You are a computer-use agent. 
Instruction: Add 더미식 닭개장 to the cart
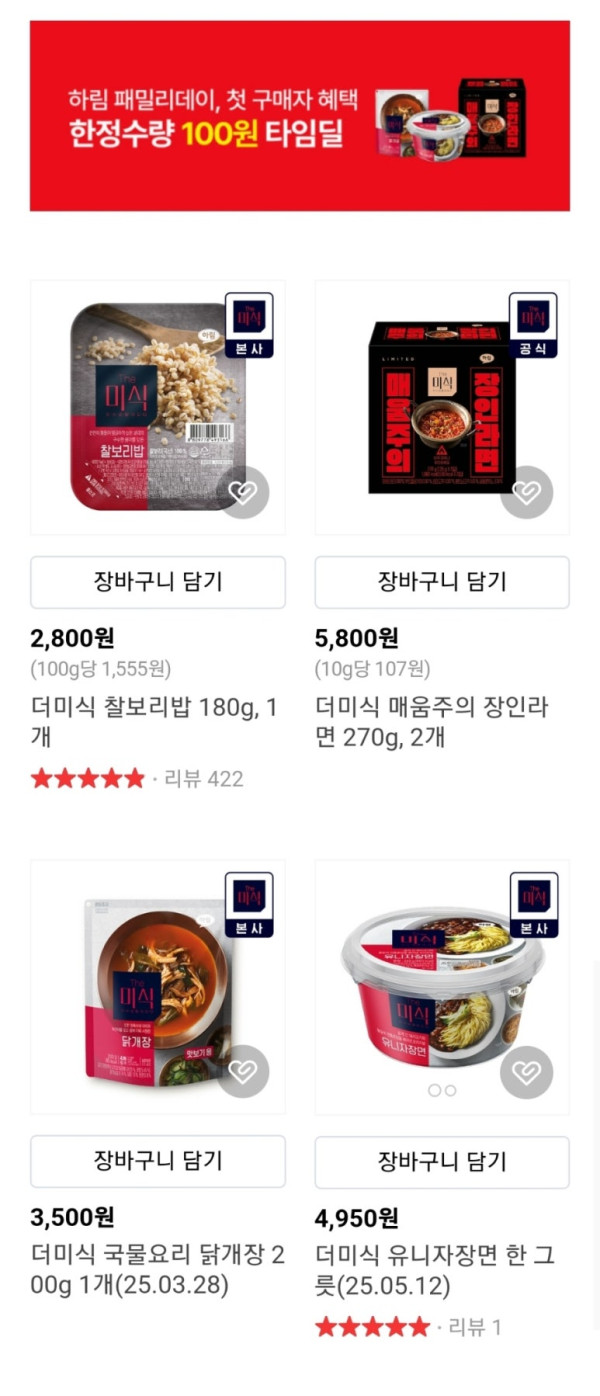[158, 1161]
